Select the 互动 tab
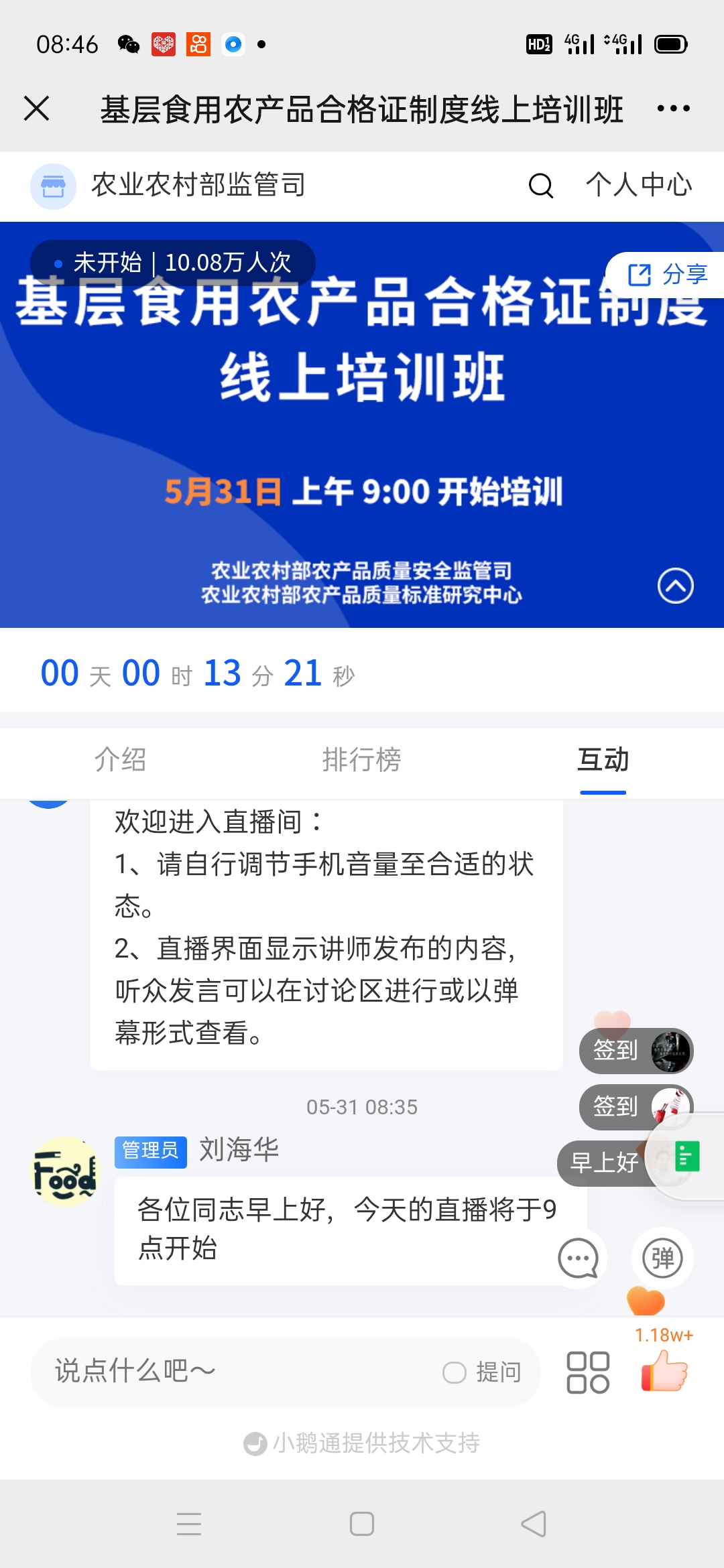 [x=603, y=760]
